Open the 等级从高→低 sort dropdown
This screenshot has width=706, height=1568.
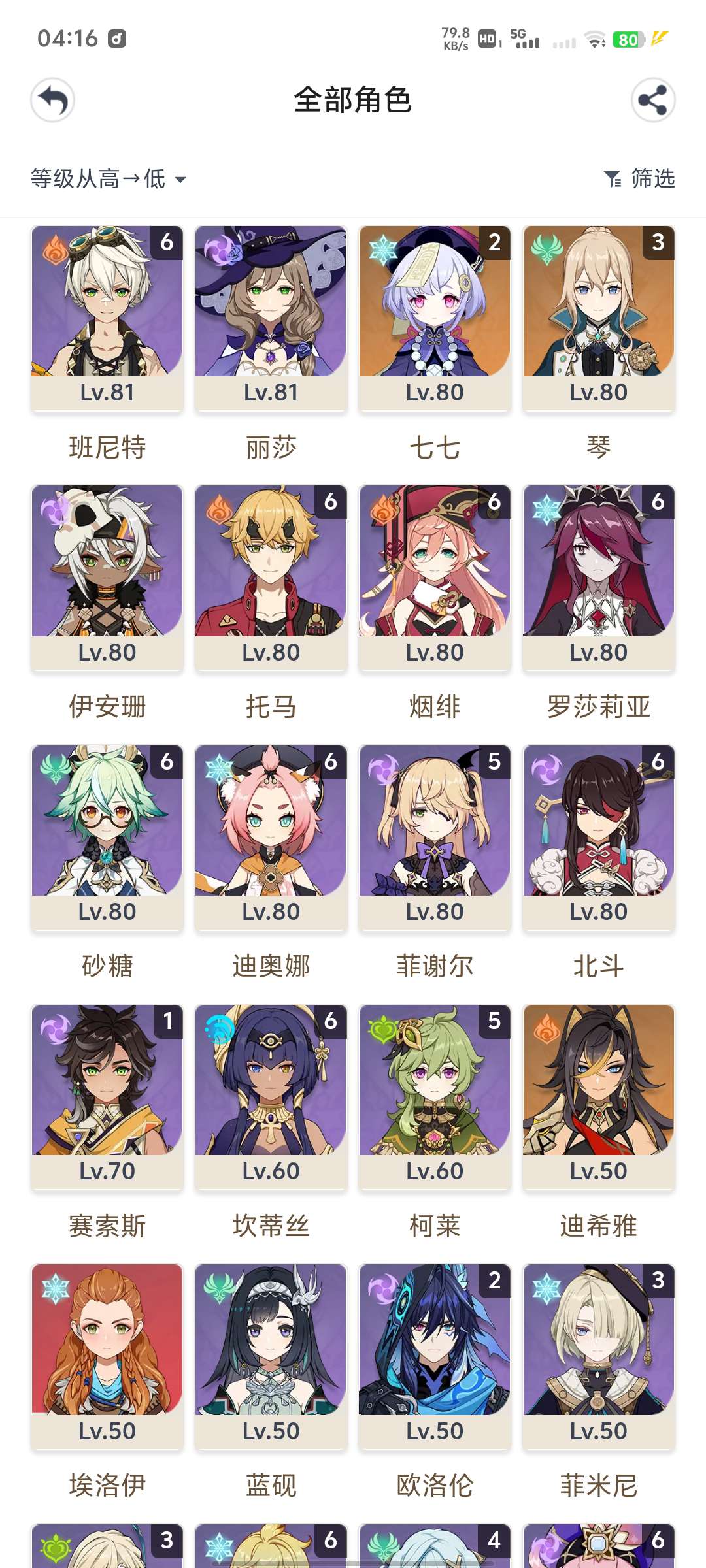tap(109, 178)
